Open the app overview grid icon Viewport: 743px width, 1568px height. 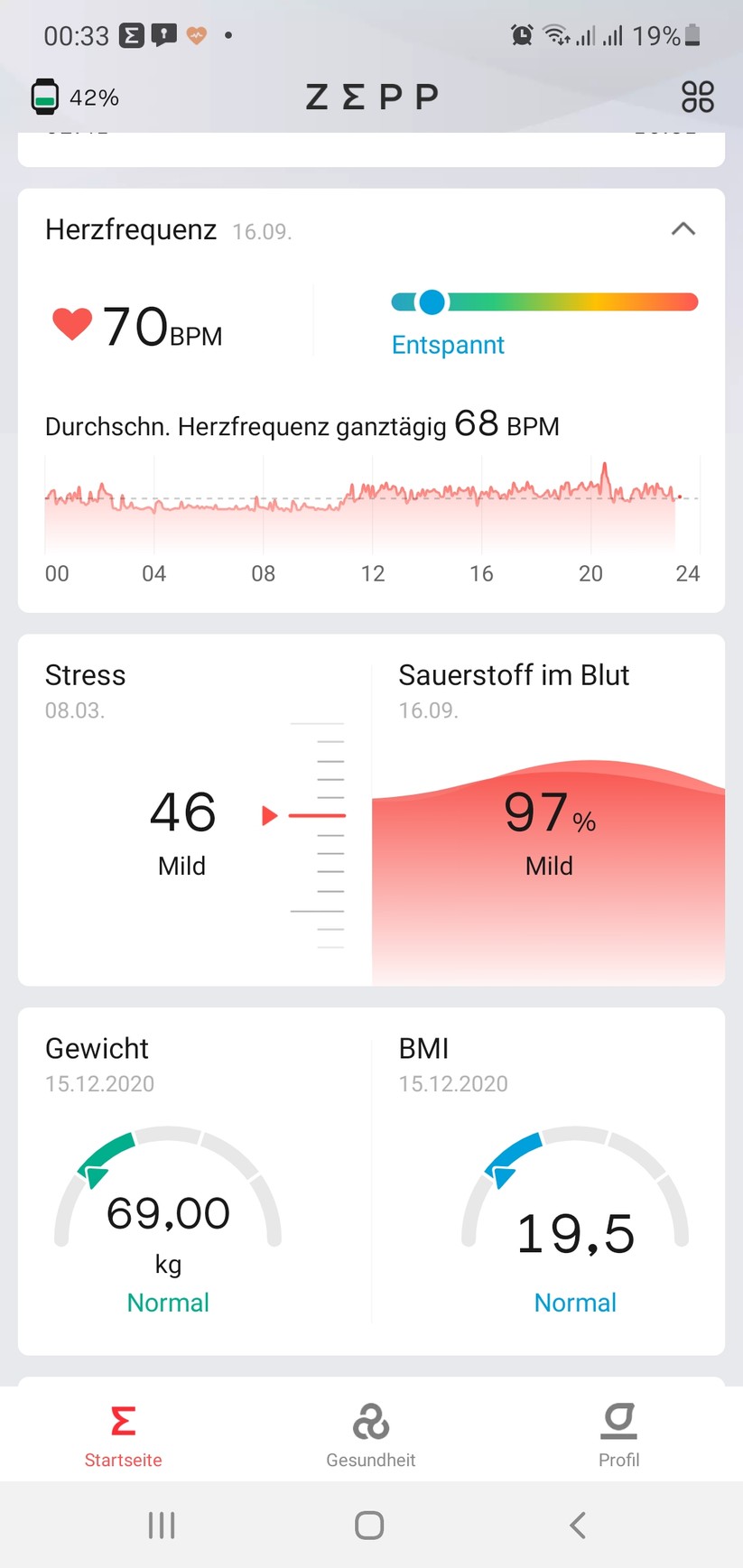[696, 97]
